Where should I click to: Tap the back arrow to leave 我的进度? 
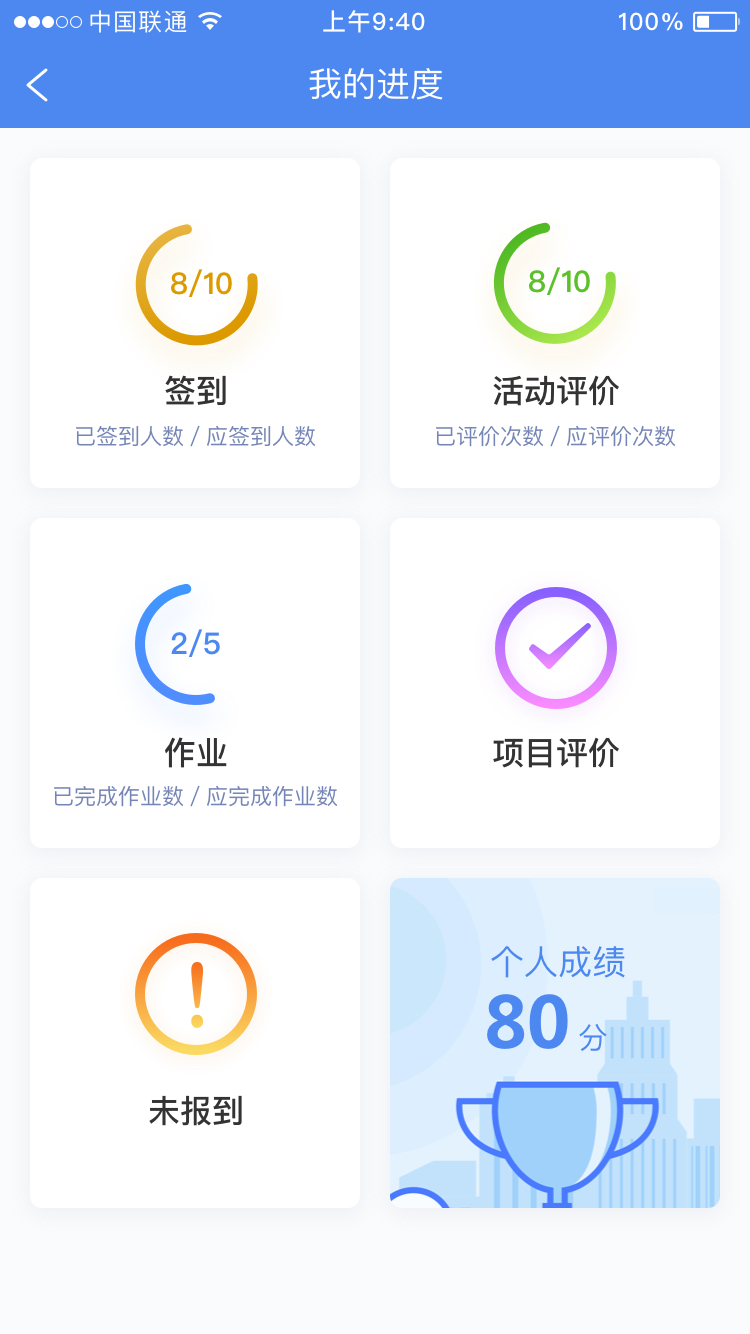(37, 85)
